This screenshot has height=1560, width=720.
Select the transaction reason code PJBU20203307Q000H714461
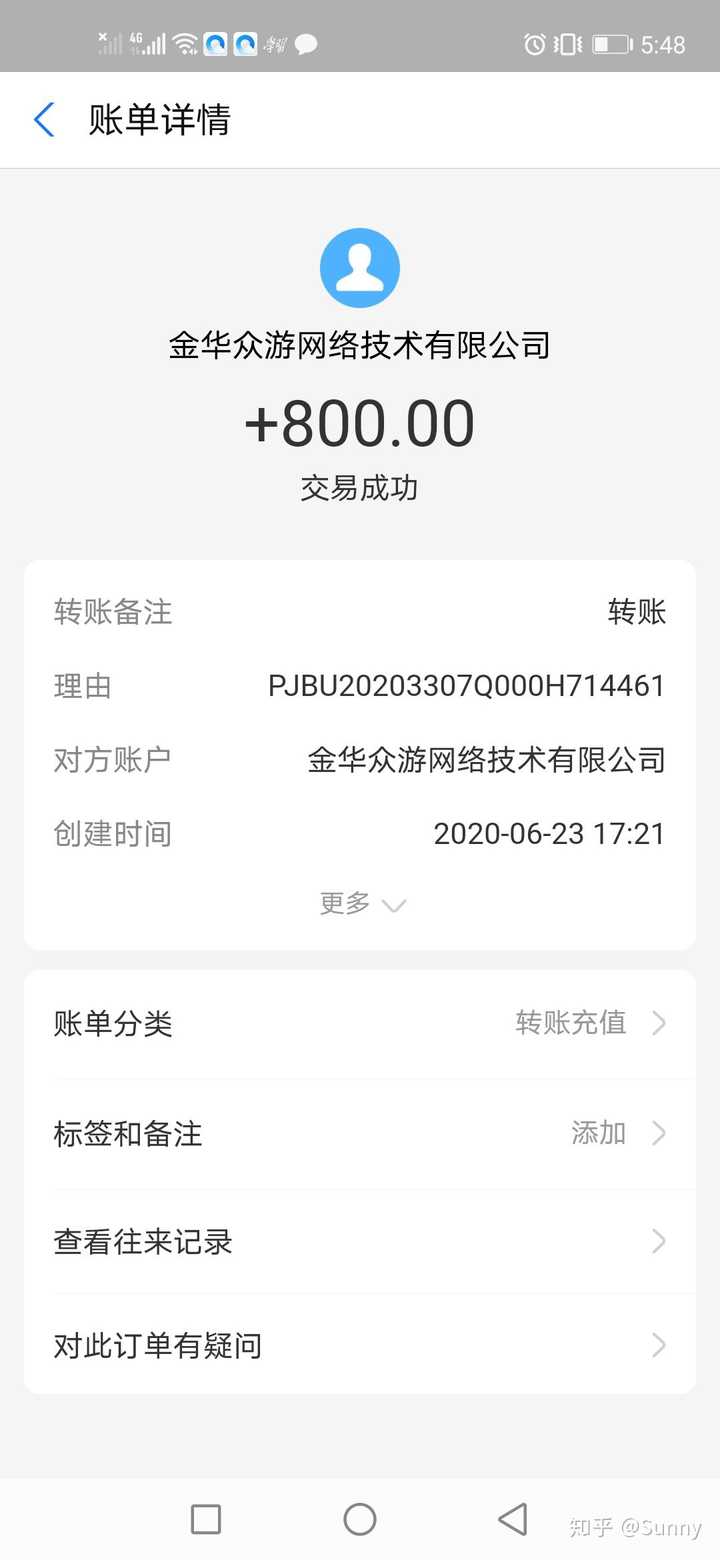[466, 686]
